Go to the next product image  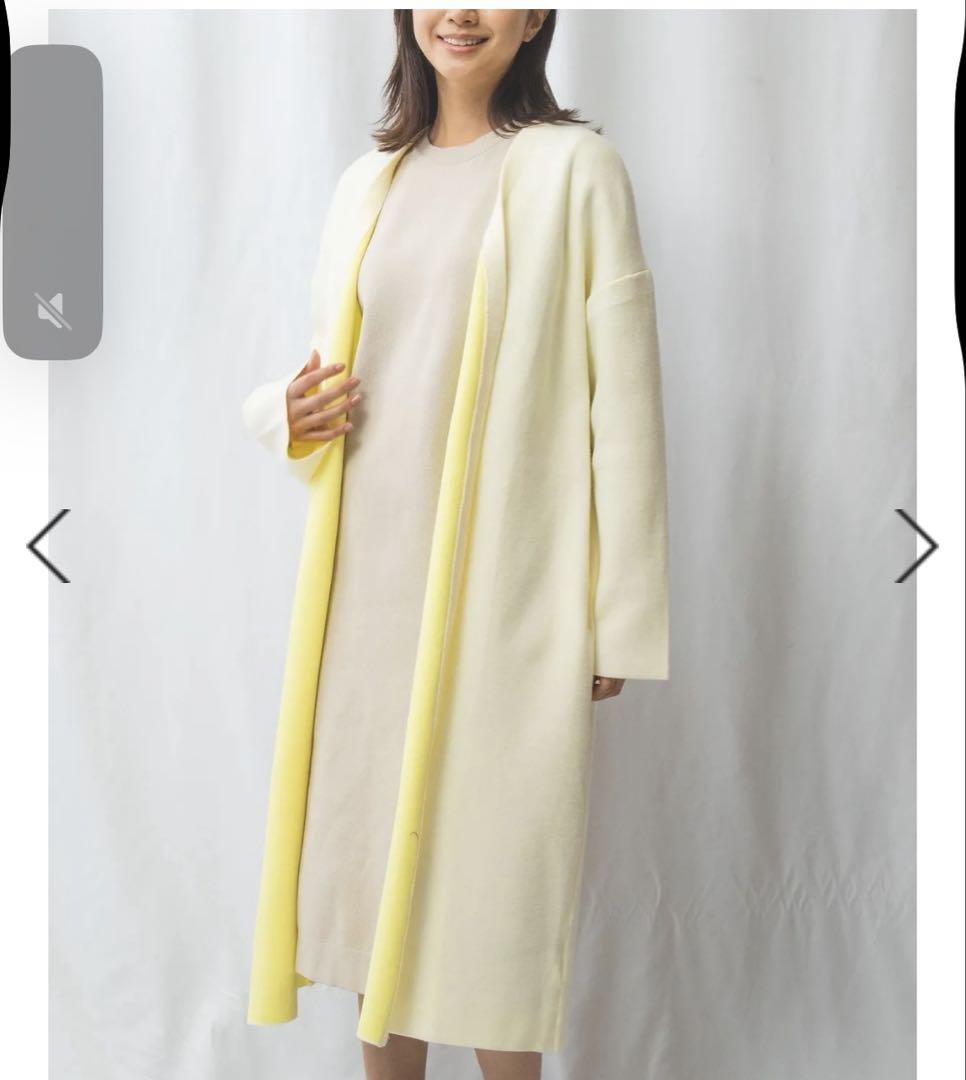coord(915,546)
